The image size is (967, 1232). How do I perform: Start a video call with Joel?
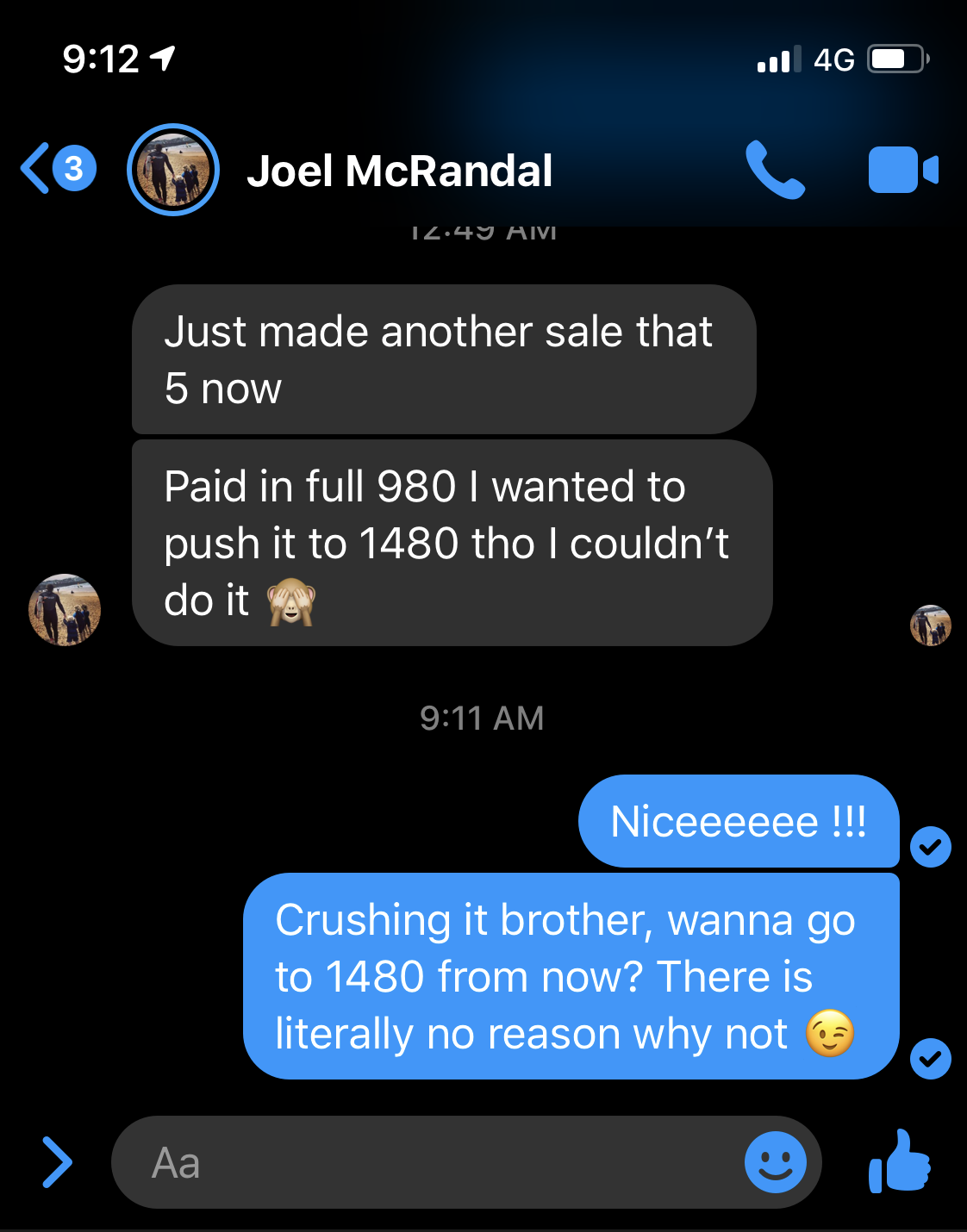(x=901, y=170)
